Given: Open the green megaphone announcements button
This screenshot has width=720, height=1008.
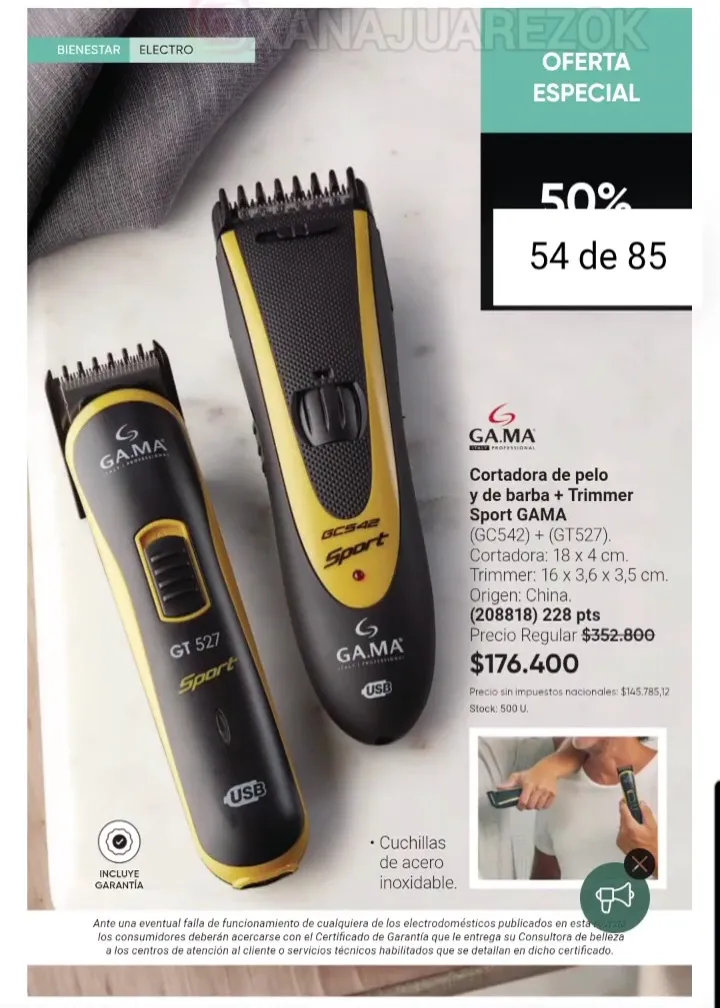Looking at the screenshot, I should pyautogui.click(x=614, y=897).
